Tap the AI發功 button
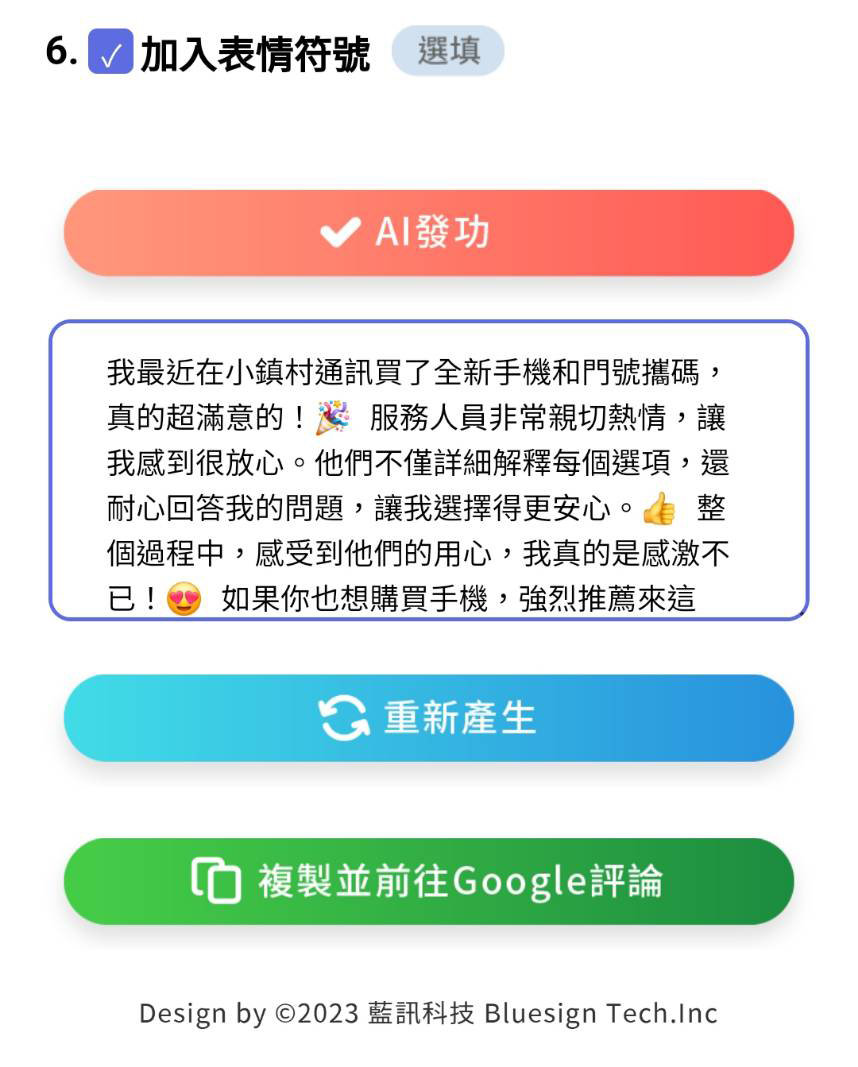Screen dimensions: 858x1067 click(x=428, y=232)
